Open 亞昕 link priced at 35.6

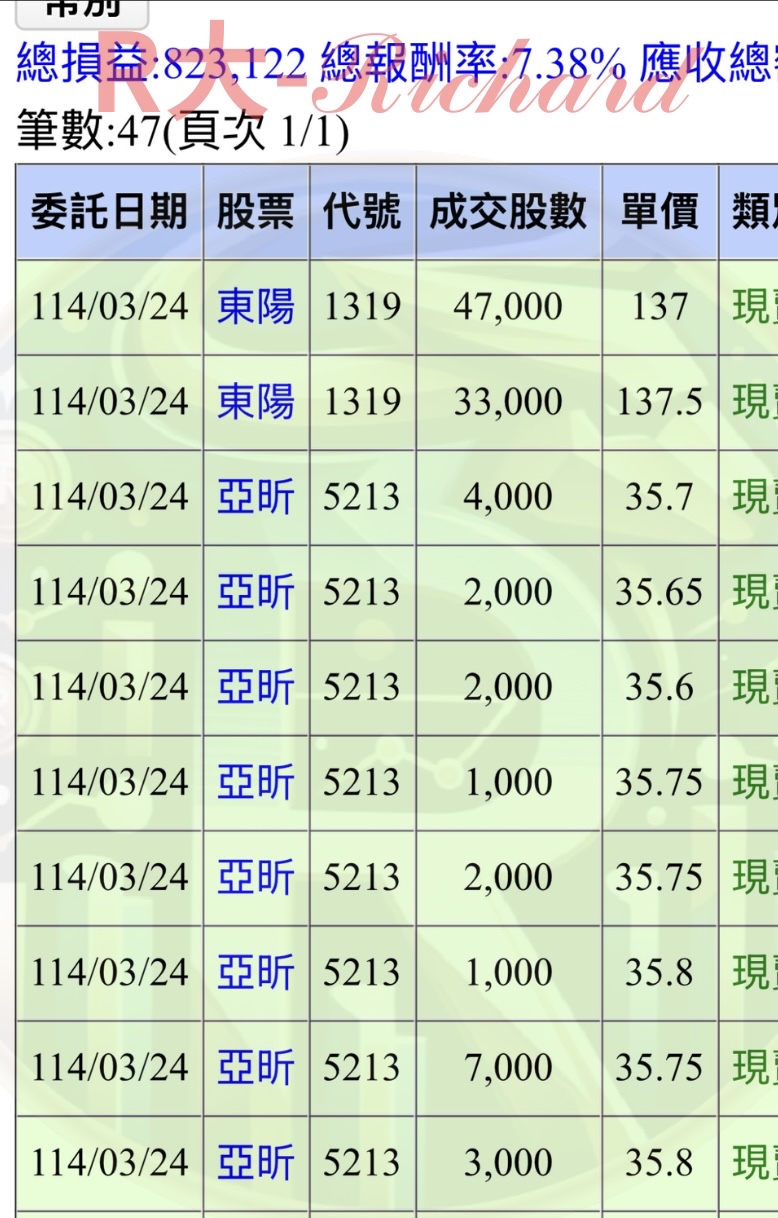[256, 687]
